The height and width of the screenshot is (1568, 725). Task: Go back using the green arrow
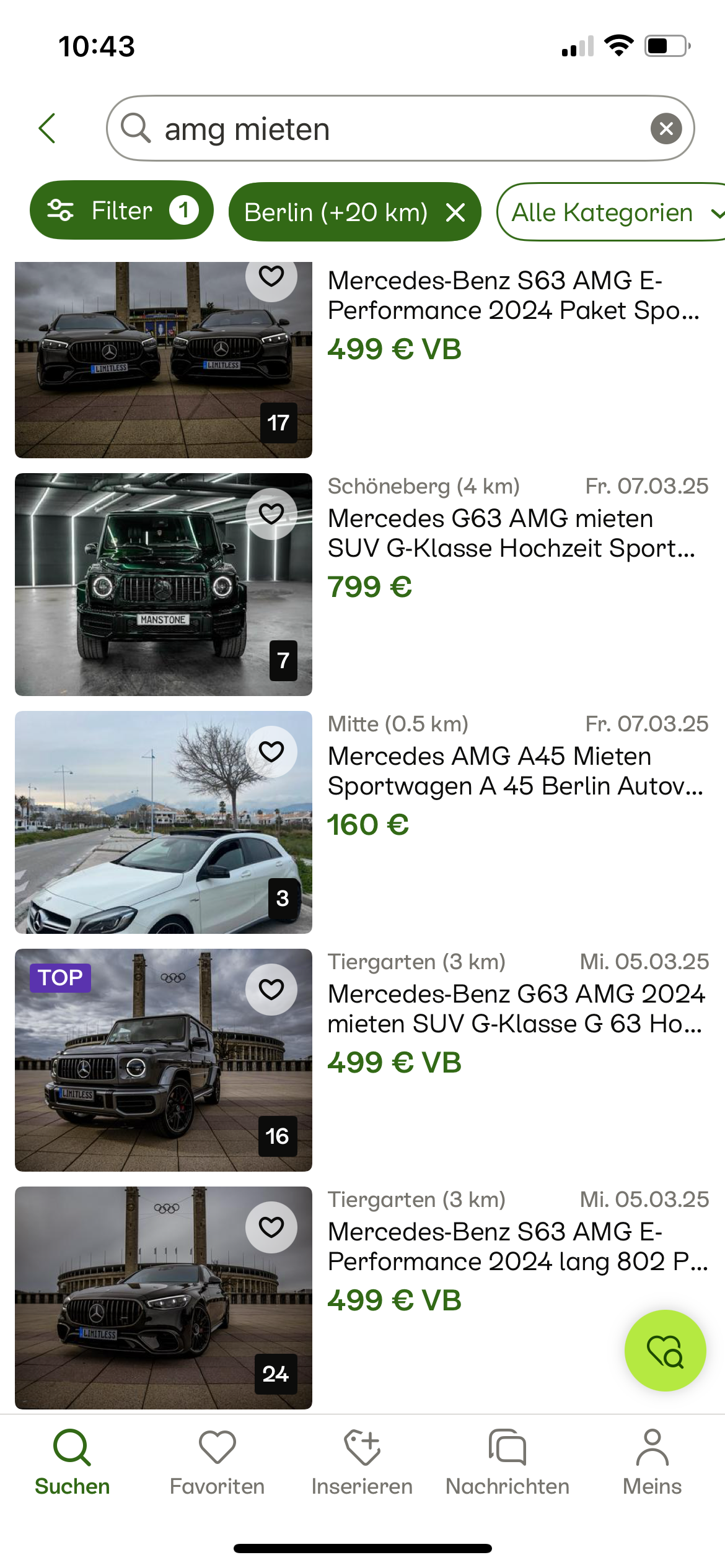[x=47, y=128]
